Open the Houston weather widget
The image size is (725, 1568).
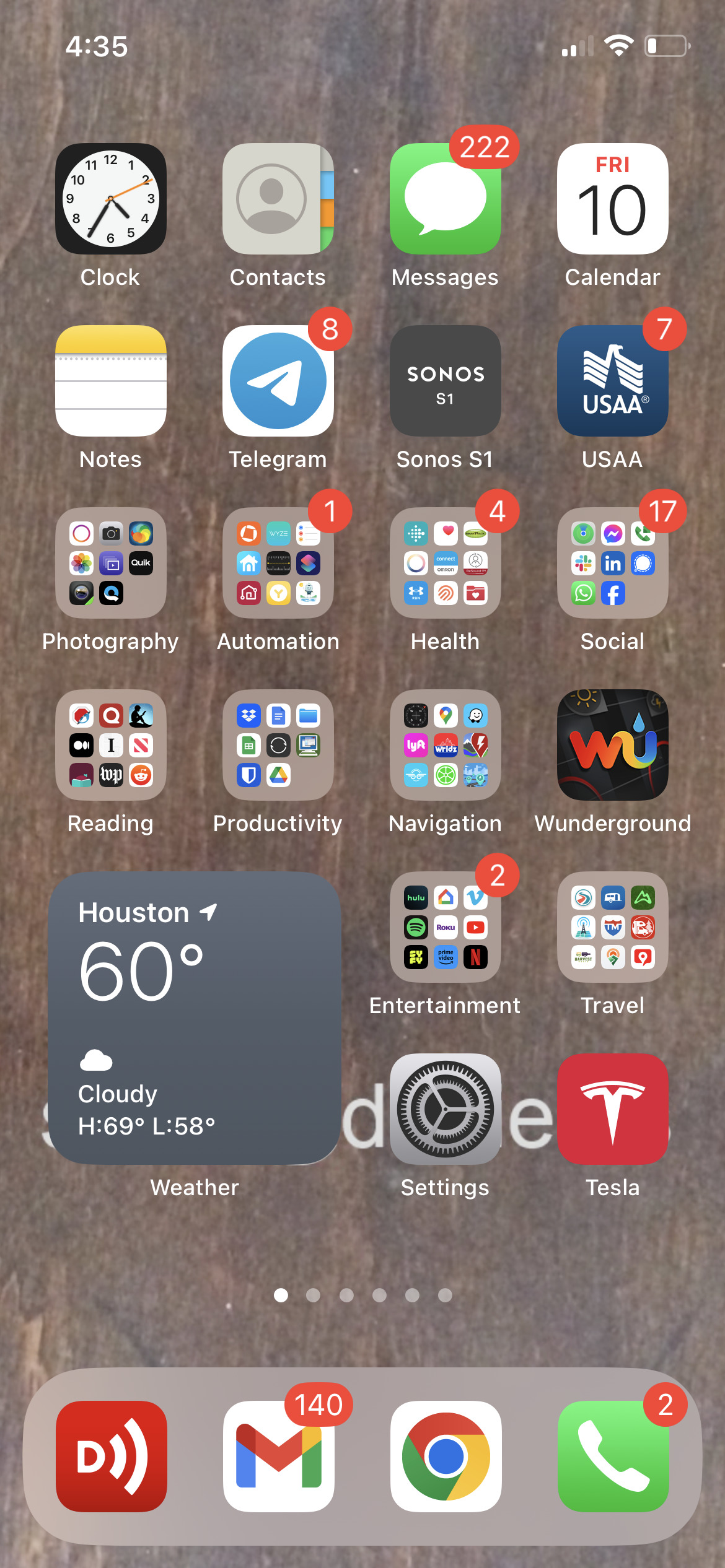195,1018
